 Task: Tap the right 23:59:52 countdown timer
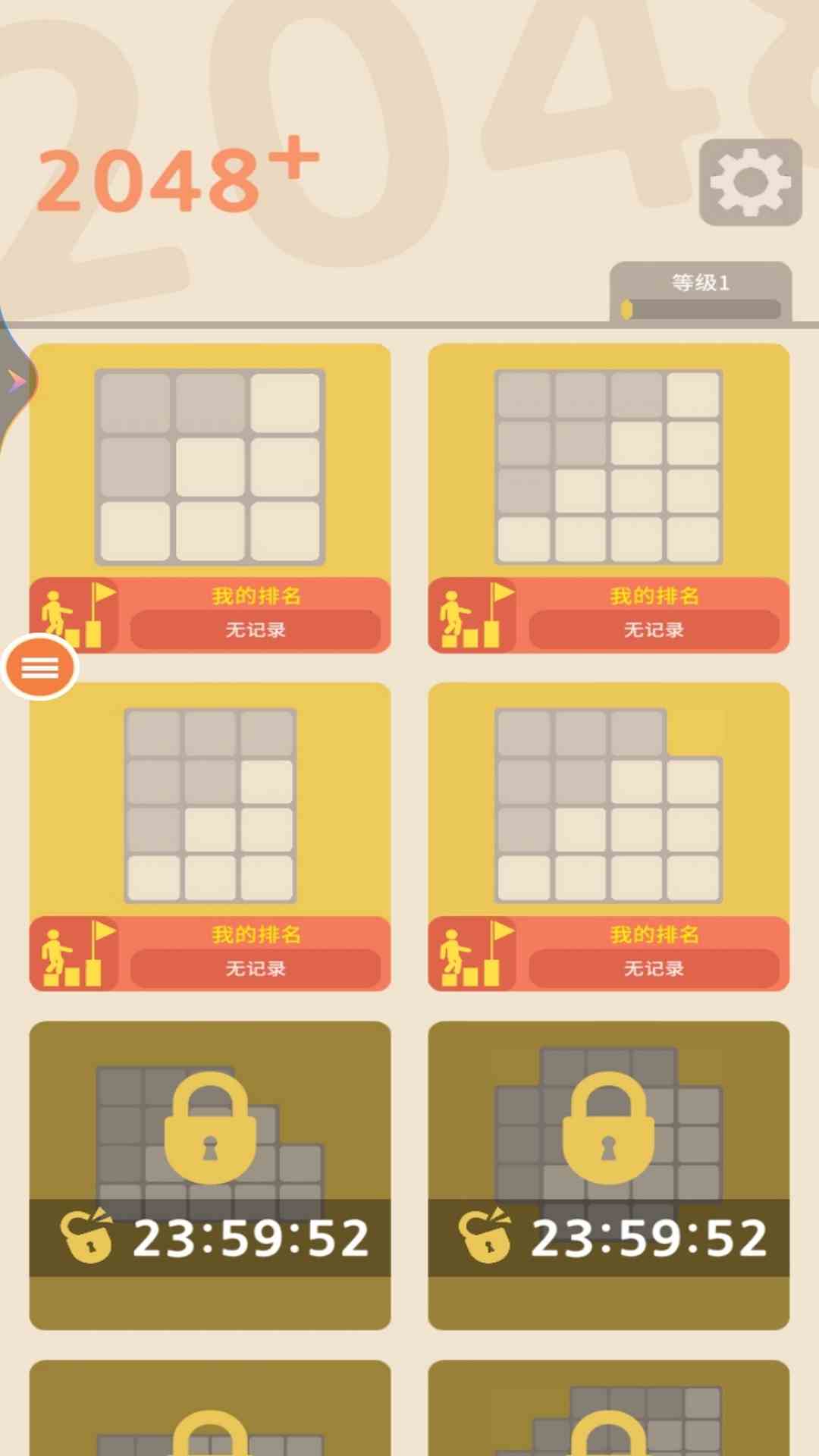tap(650, 1235)
